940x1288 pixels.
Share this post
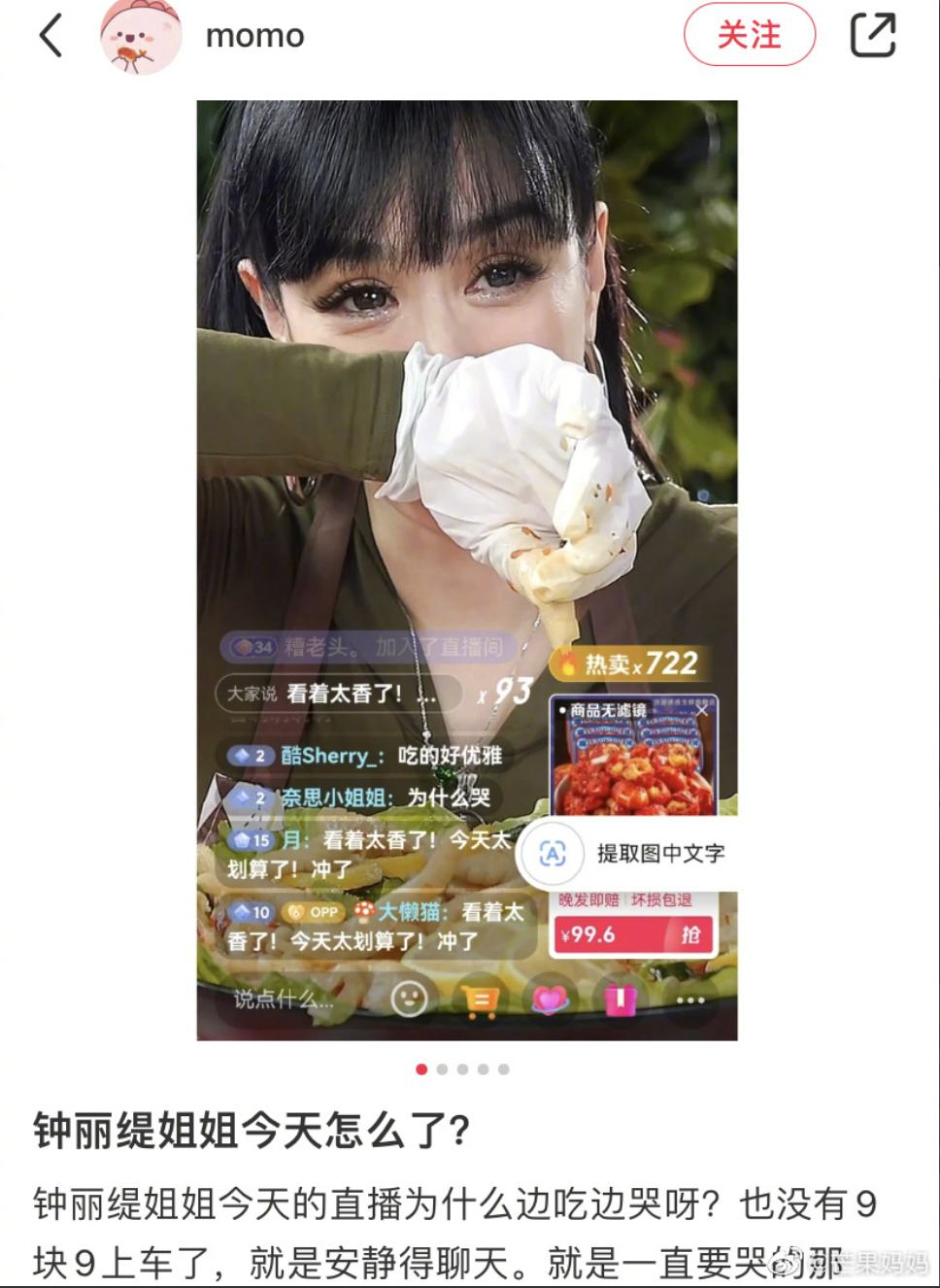point(872,35)
